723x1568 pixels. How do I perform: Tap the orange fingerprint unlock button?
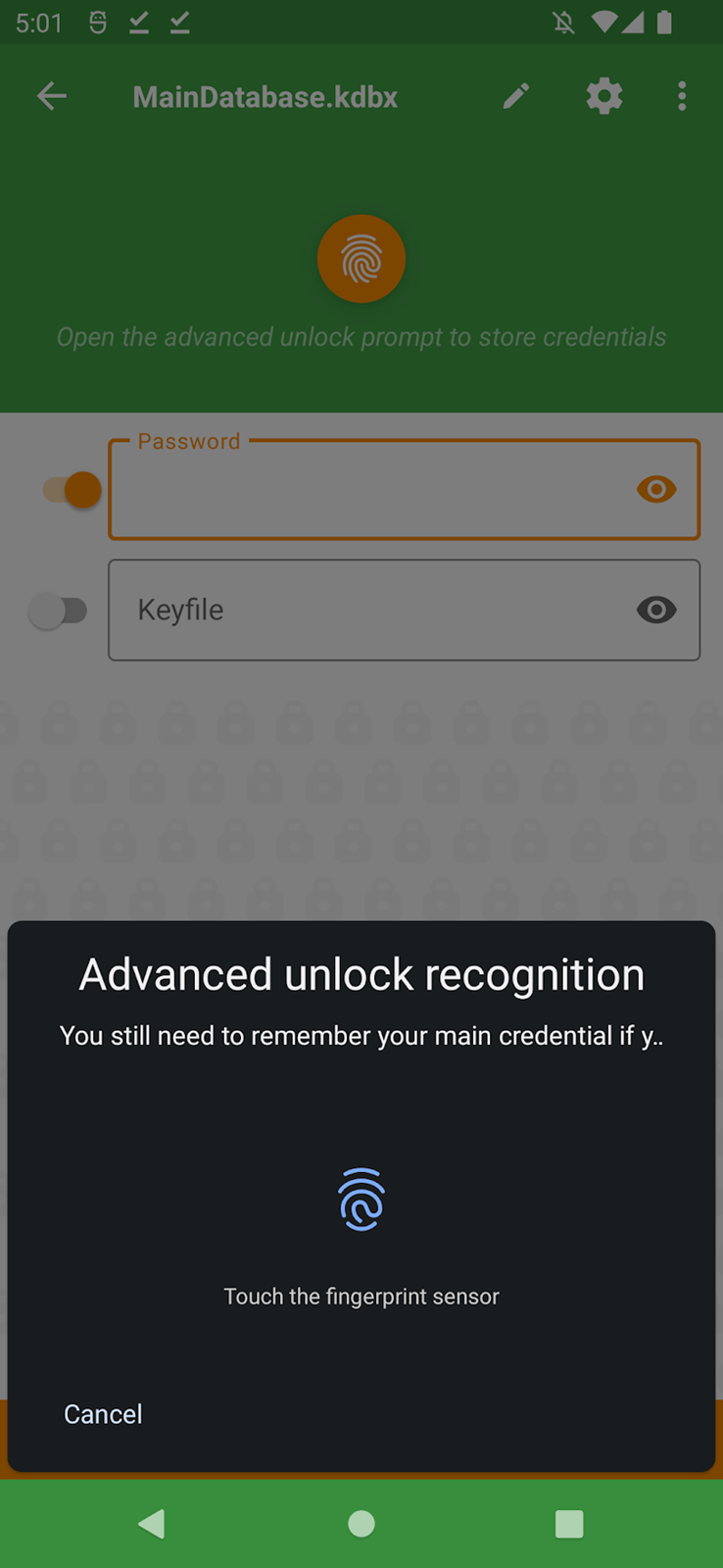[x=361, y=259]
